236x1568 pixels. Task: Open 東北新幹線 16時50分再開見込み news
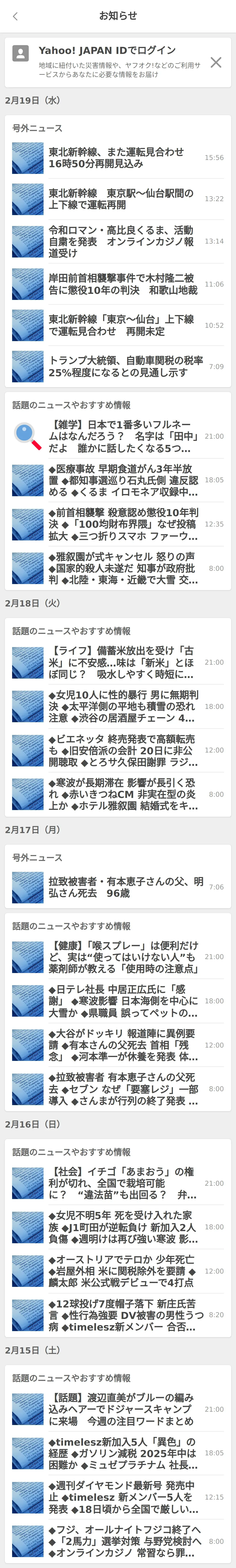(118, 158)
